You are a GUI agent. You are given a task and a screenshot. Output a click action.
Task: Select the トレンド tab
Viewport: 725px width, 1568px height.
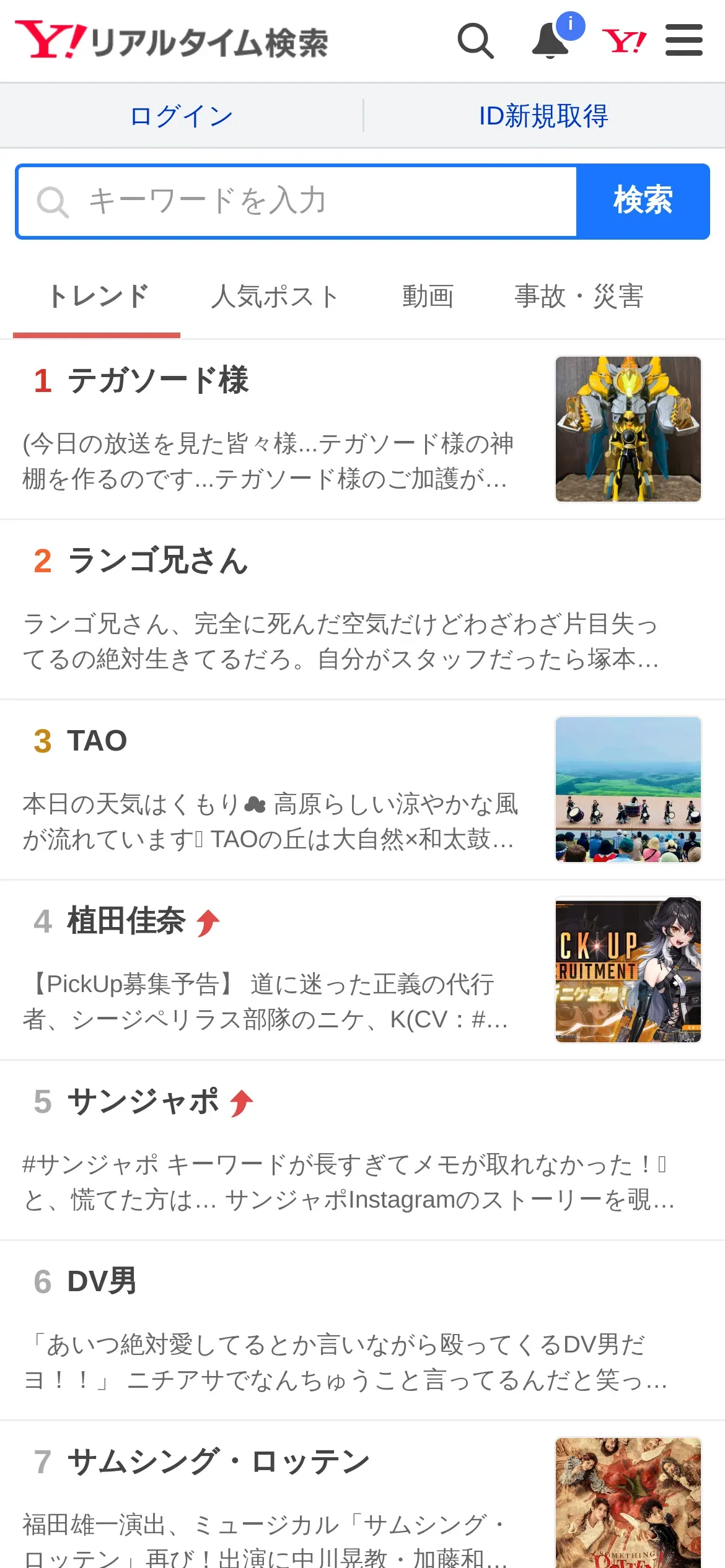click(98, 297)
